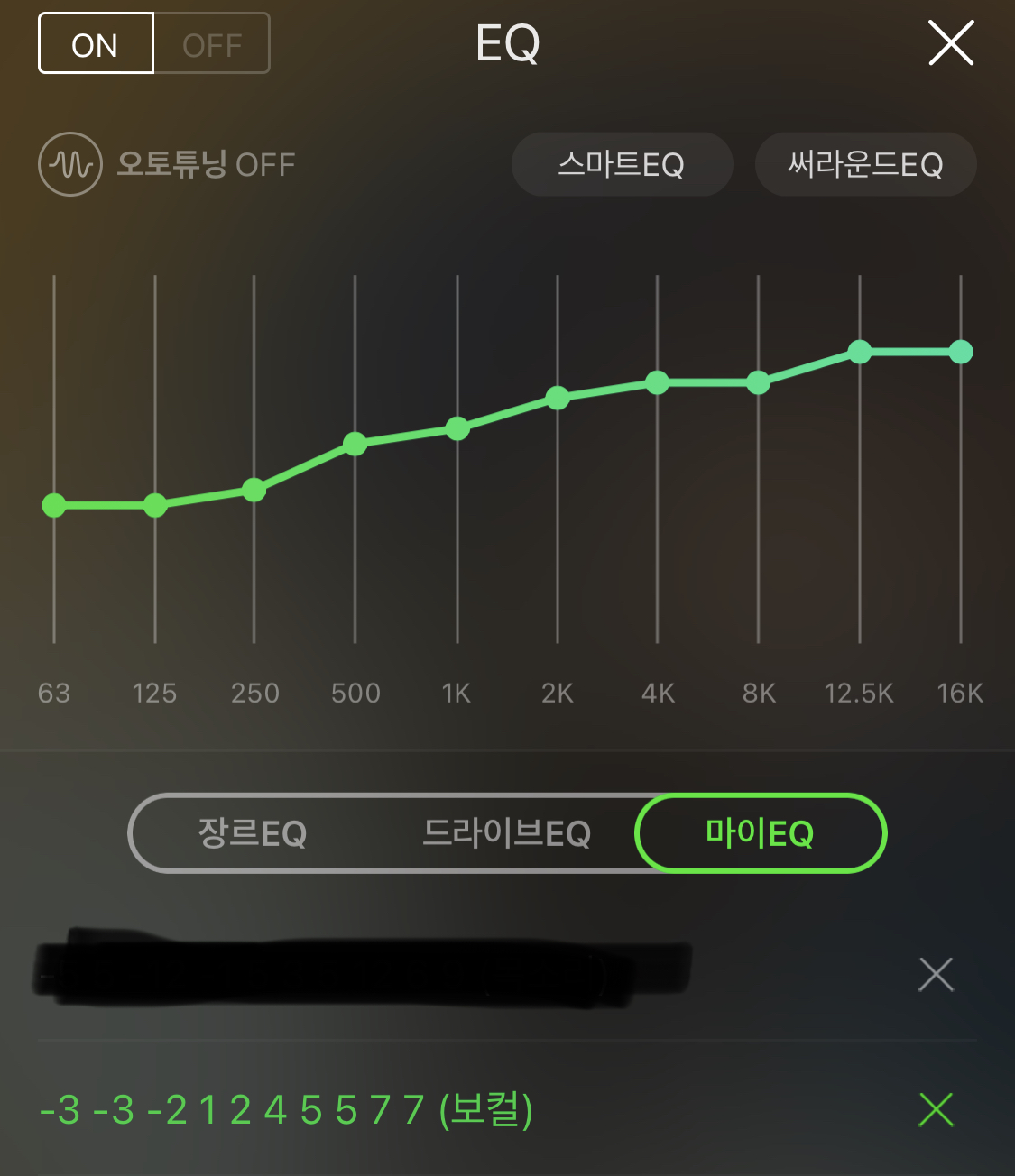Screen dimensions: 1015x1176
Task: Close the EQ screen
Action: point(951,43)
